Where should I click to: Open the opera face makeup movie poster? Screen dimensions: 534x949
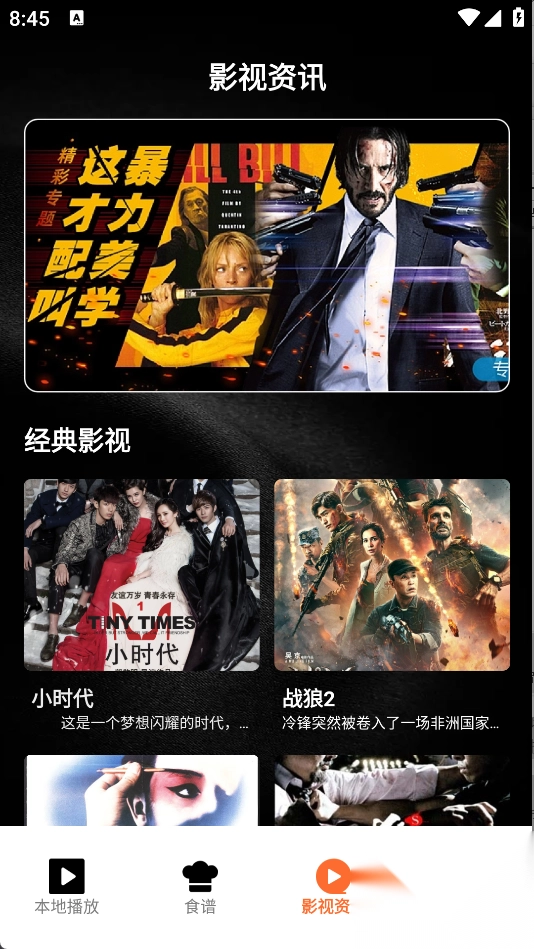click(x=142, y=790)
